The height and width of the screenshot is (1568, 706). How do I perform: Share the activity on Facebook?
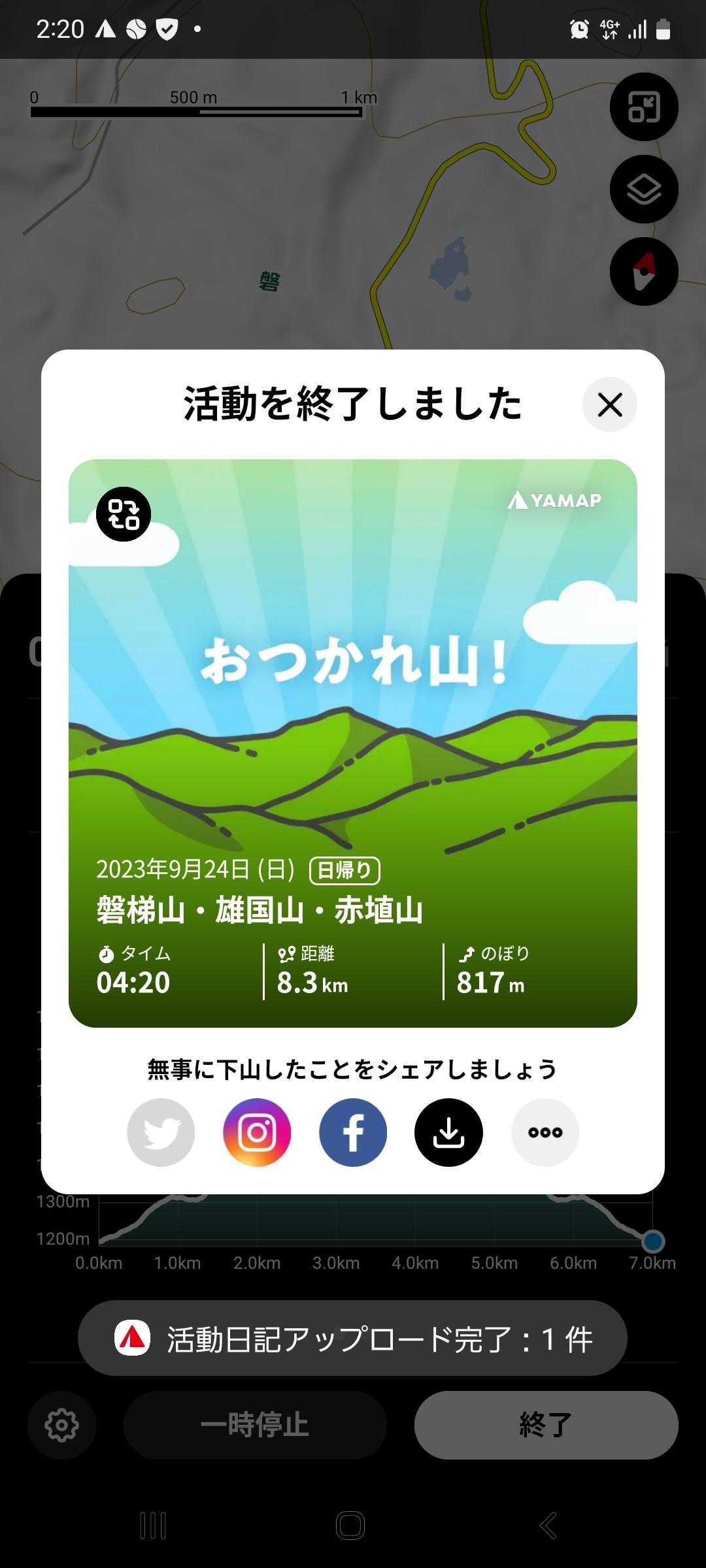[353, 1132]
